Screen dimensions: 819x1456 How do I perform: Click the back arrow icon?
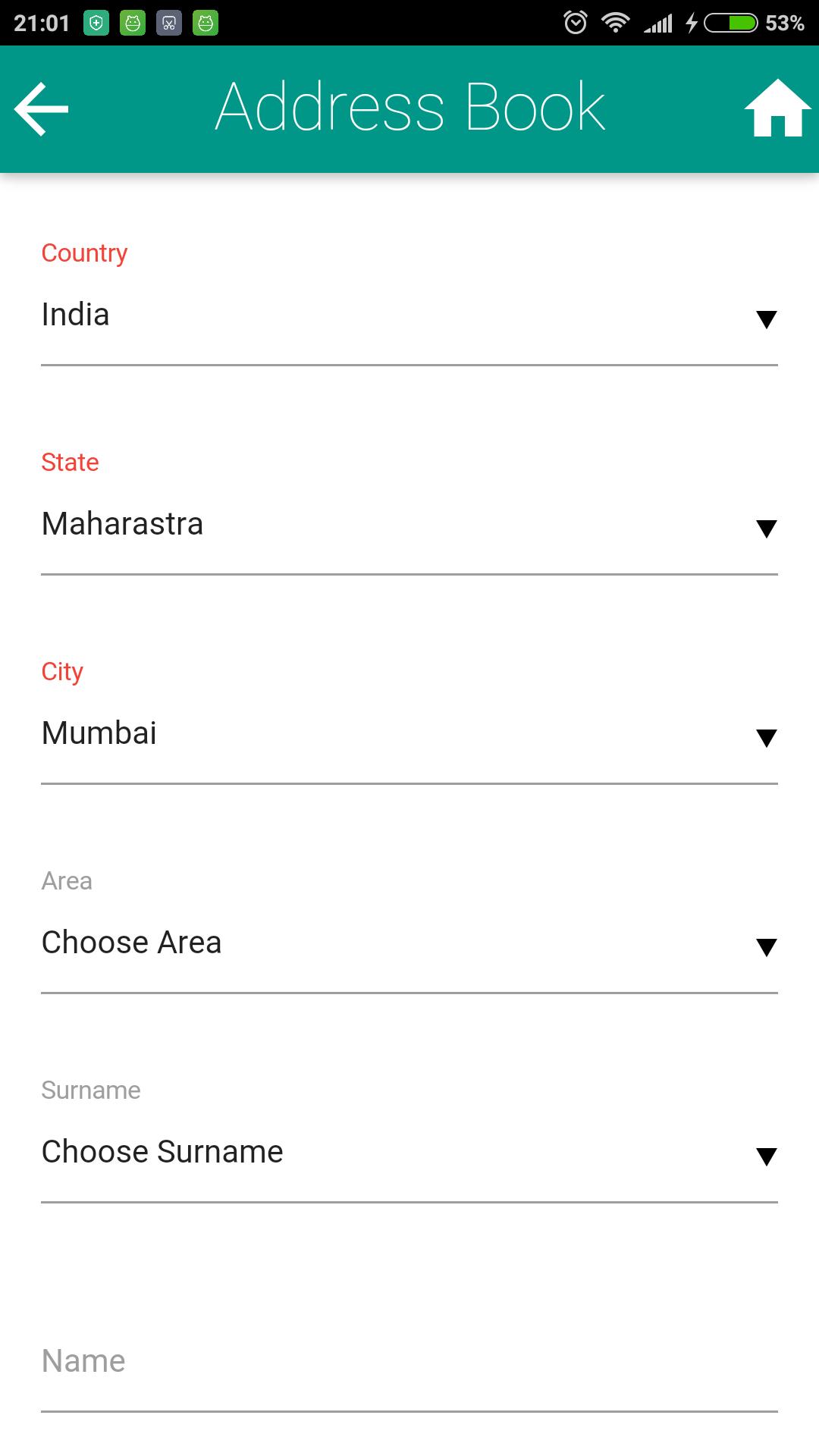click(42, 108)
